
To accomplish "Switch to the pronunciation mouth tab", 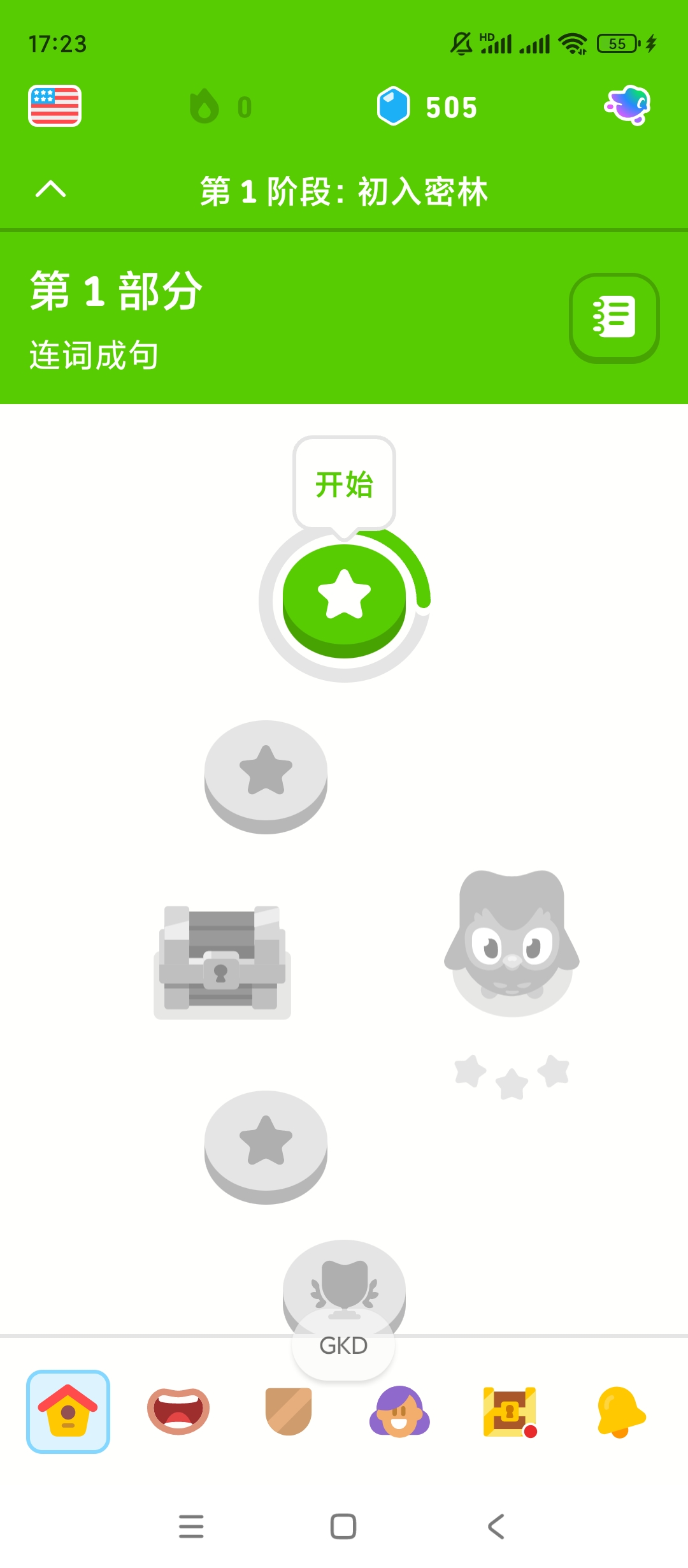I will tap(178, 1411).
